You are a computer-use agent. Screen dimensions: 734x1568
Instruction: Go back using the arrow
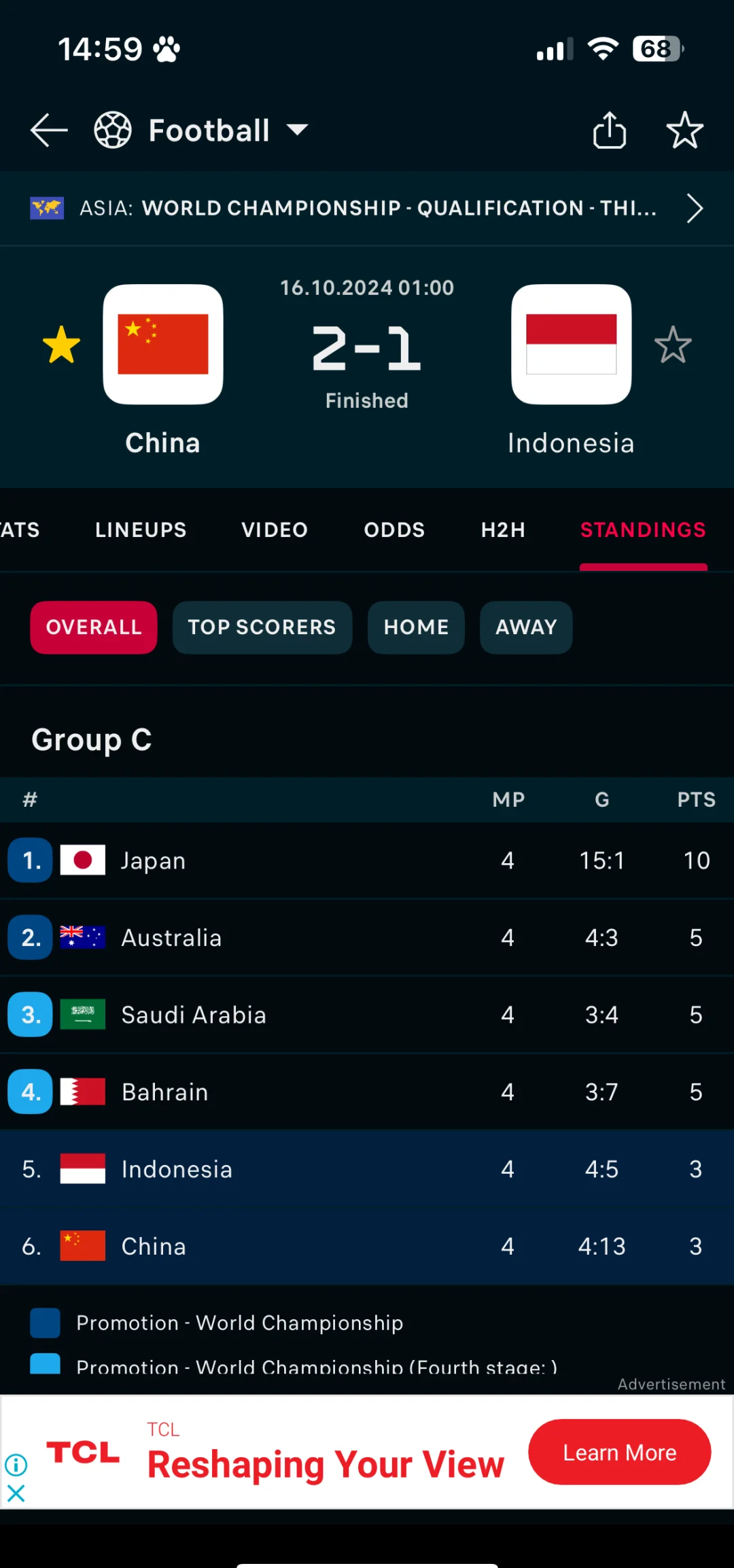pos(49,130)
